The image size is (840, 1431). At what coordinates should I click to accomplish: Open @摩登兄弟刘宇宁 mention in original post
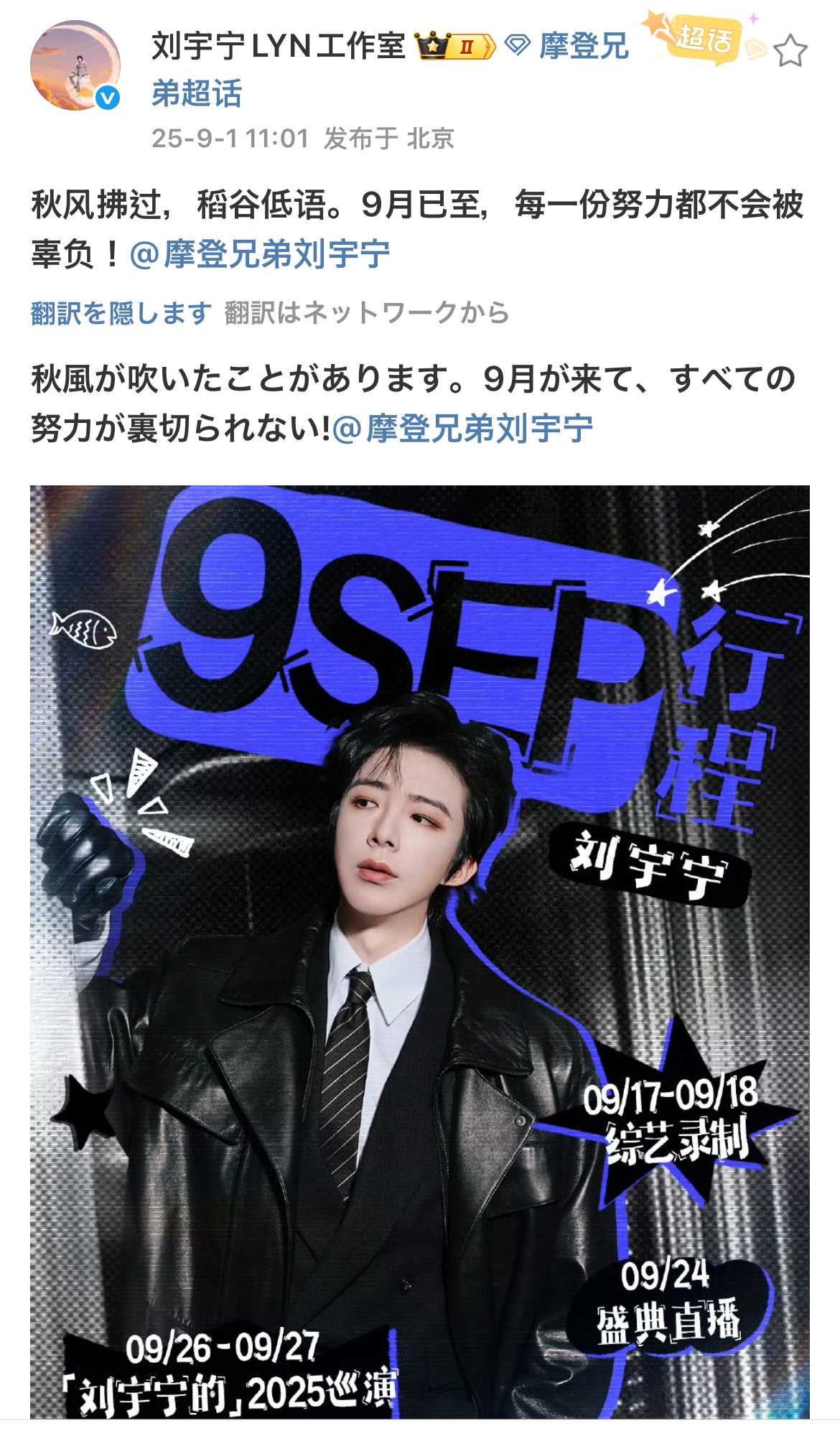tap(260, 254)
